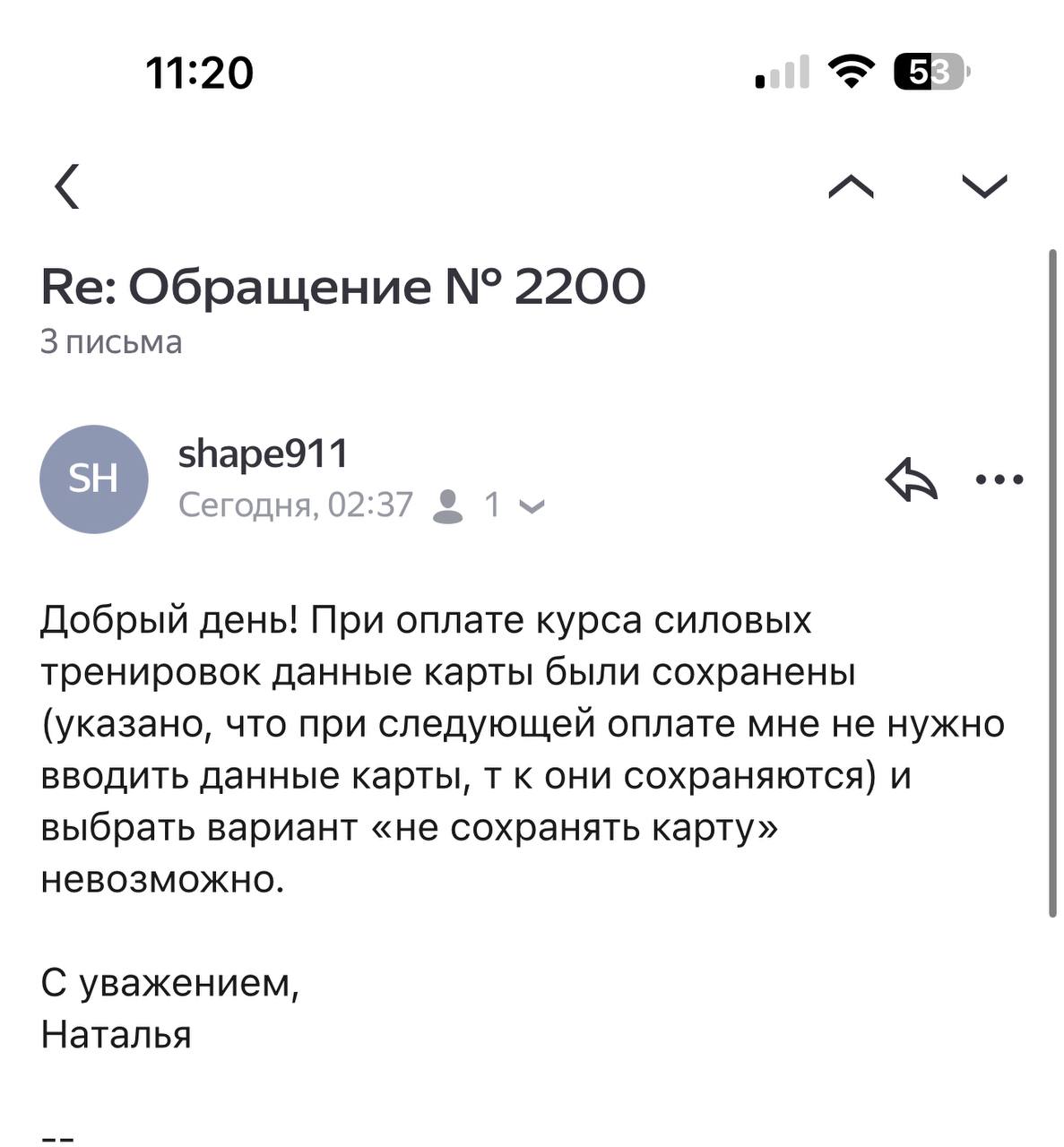Open the three-dot message options menu
Screen dimensions: 1064x1147
999,479
